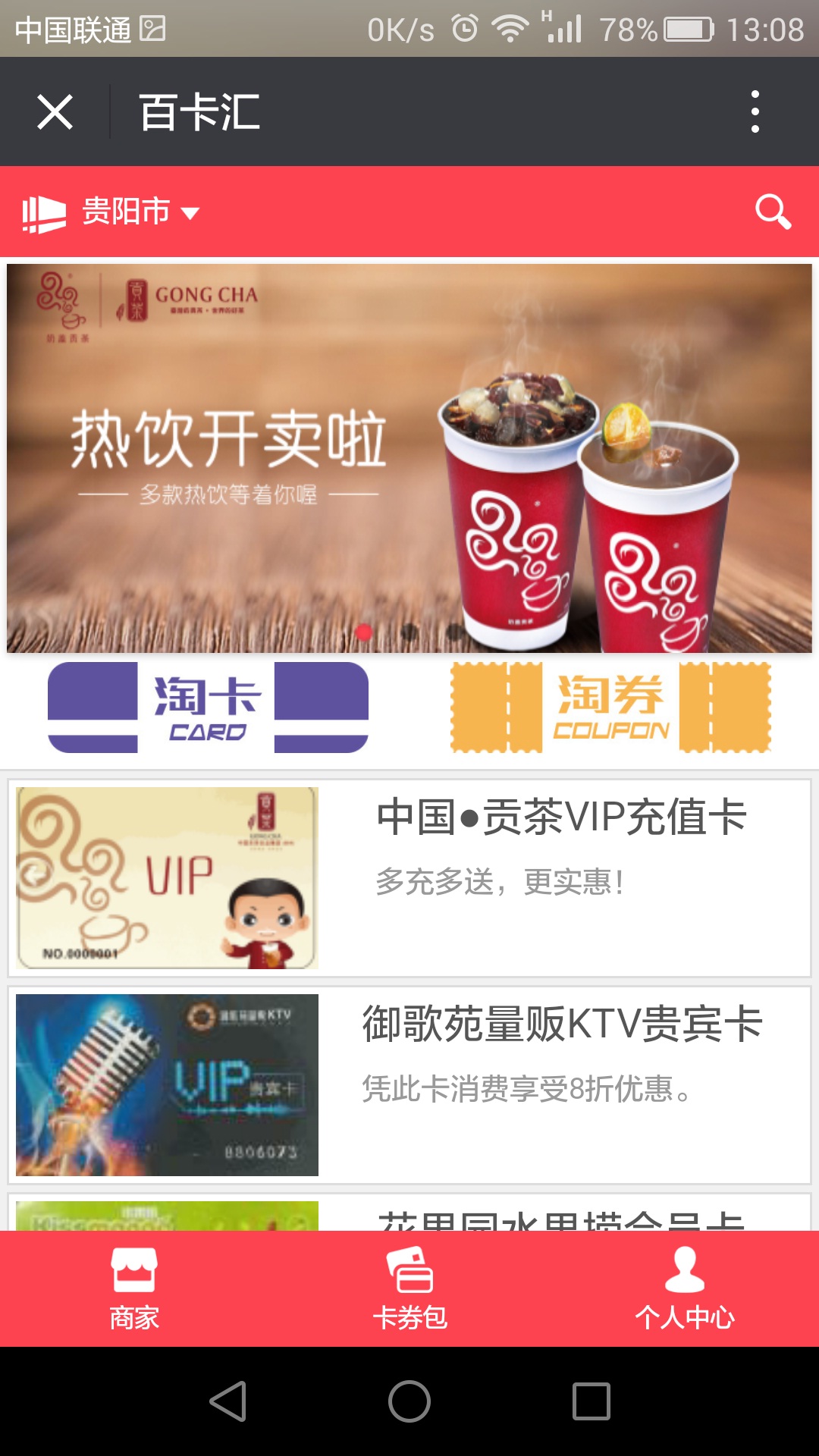The height and width of the screenshot is (1456, 819).
Task: Open the search magnifier icon
Action: 773,212
